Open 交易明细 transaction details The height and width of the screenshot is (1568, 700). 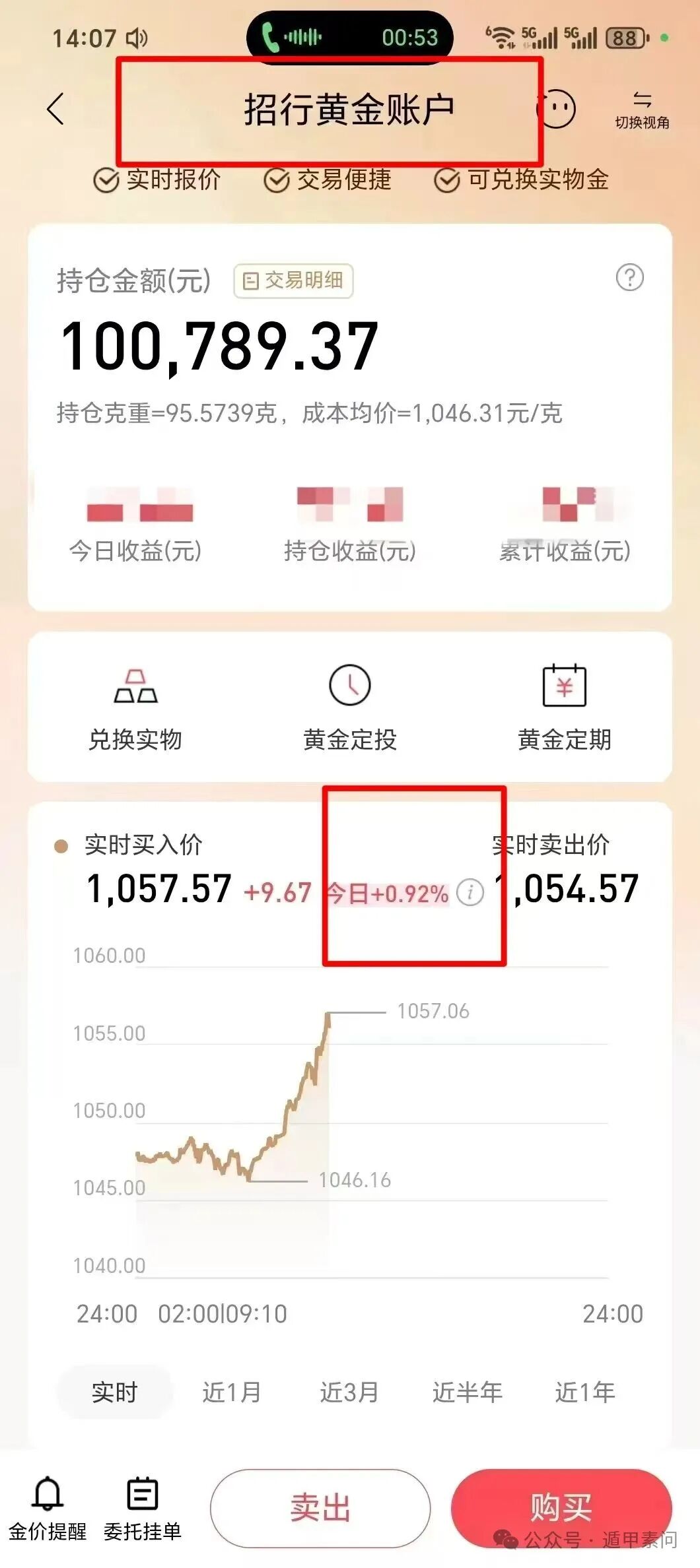pos(293,282)
